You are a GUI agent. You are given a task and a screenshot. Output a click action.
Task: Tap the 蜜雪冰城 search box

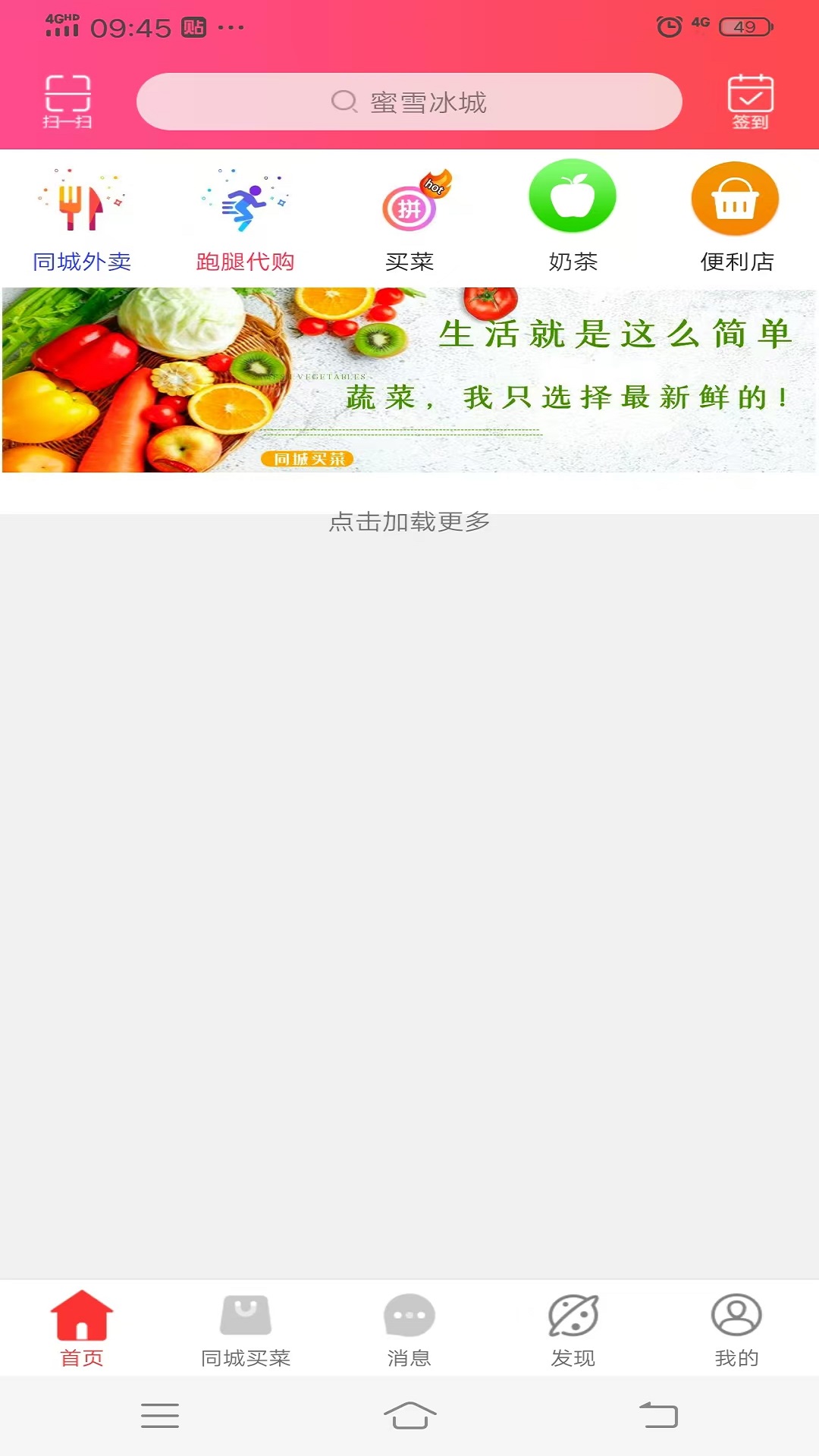pos(409,102)
